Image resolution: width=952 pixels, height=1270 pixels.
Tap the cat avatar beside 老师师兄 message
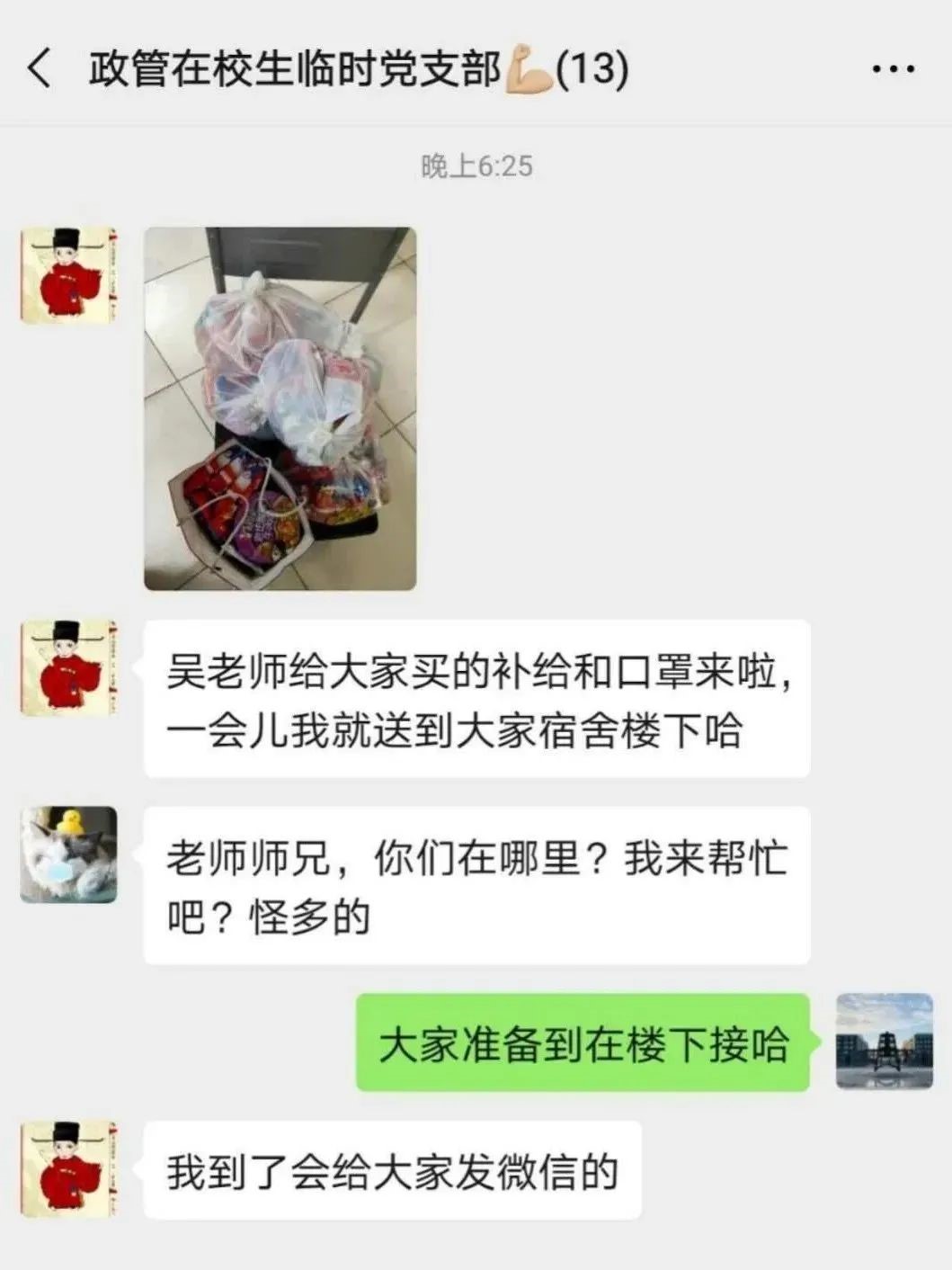pos(69,854)
